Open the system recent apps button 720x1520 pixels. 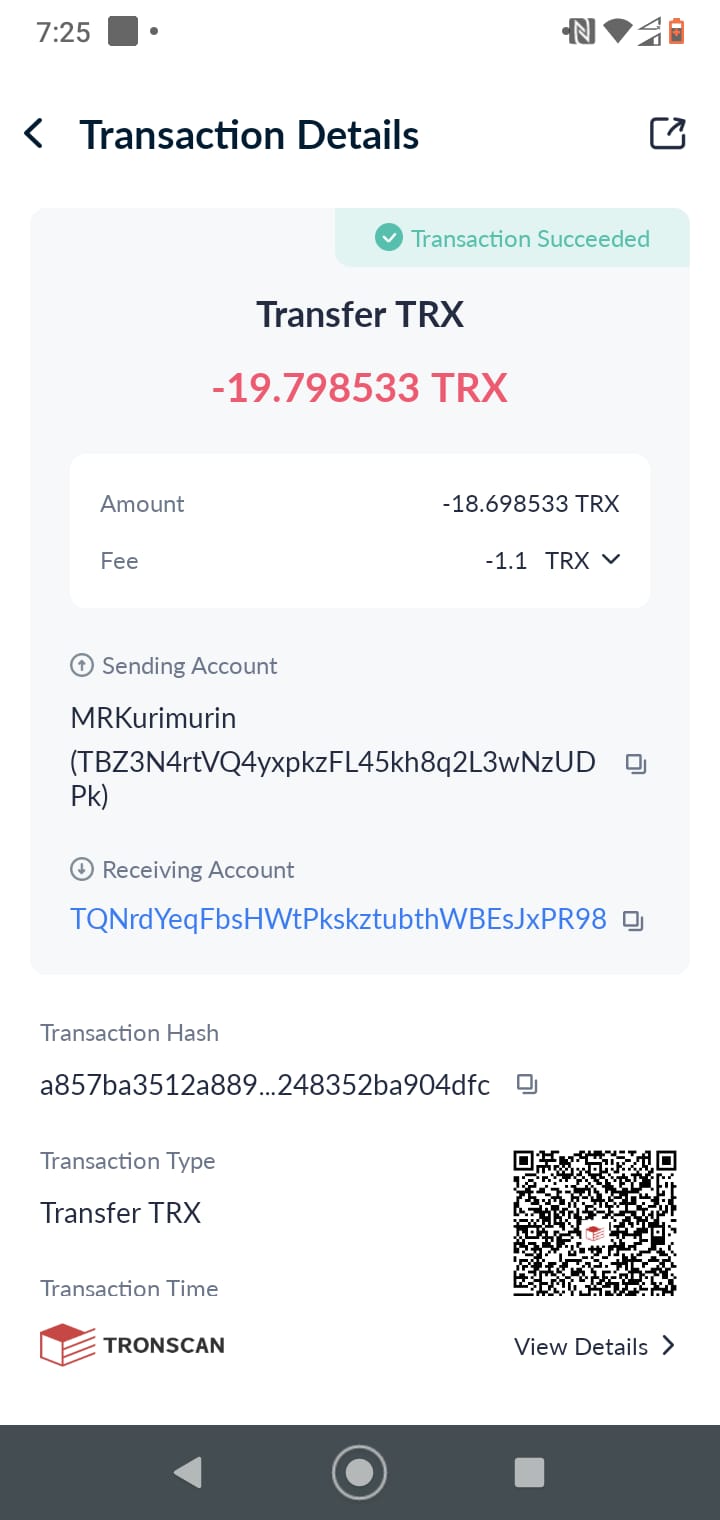tap(529, 1472)
